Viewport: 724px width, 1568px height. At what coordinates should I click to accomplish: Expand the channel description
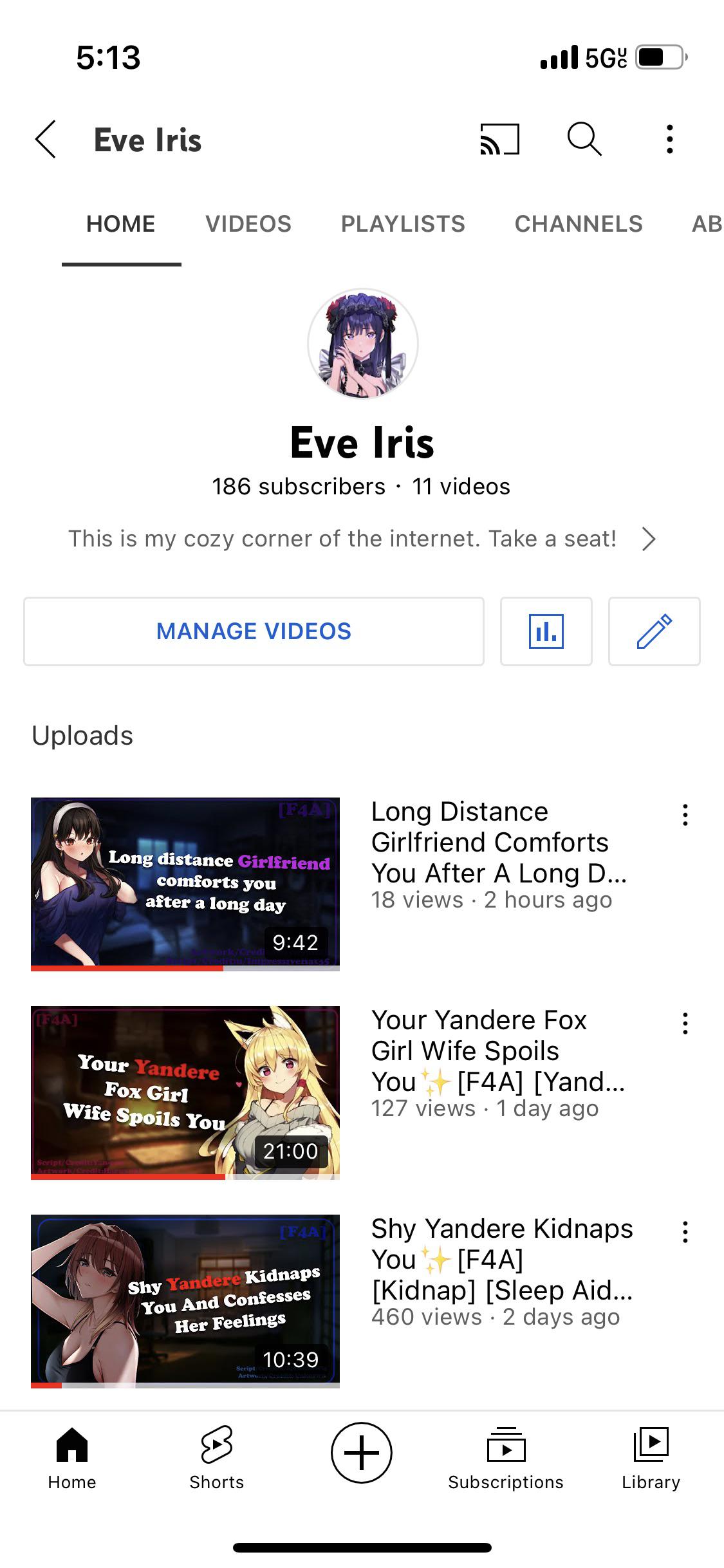[x=649, y=539]
